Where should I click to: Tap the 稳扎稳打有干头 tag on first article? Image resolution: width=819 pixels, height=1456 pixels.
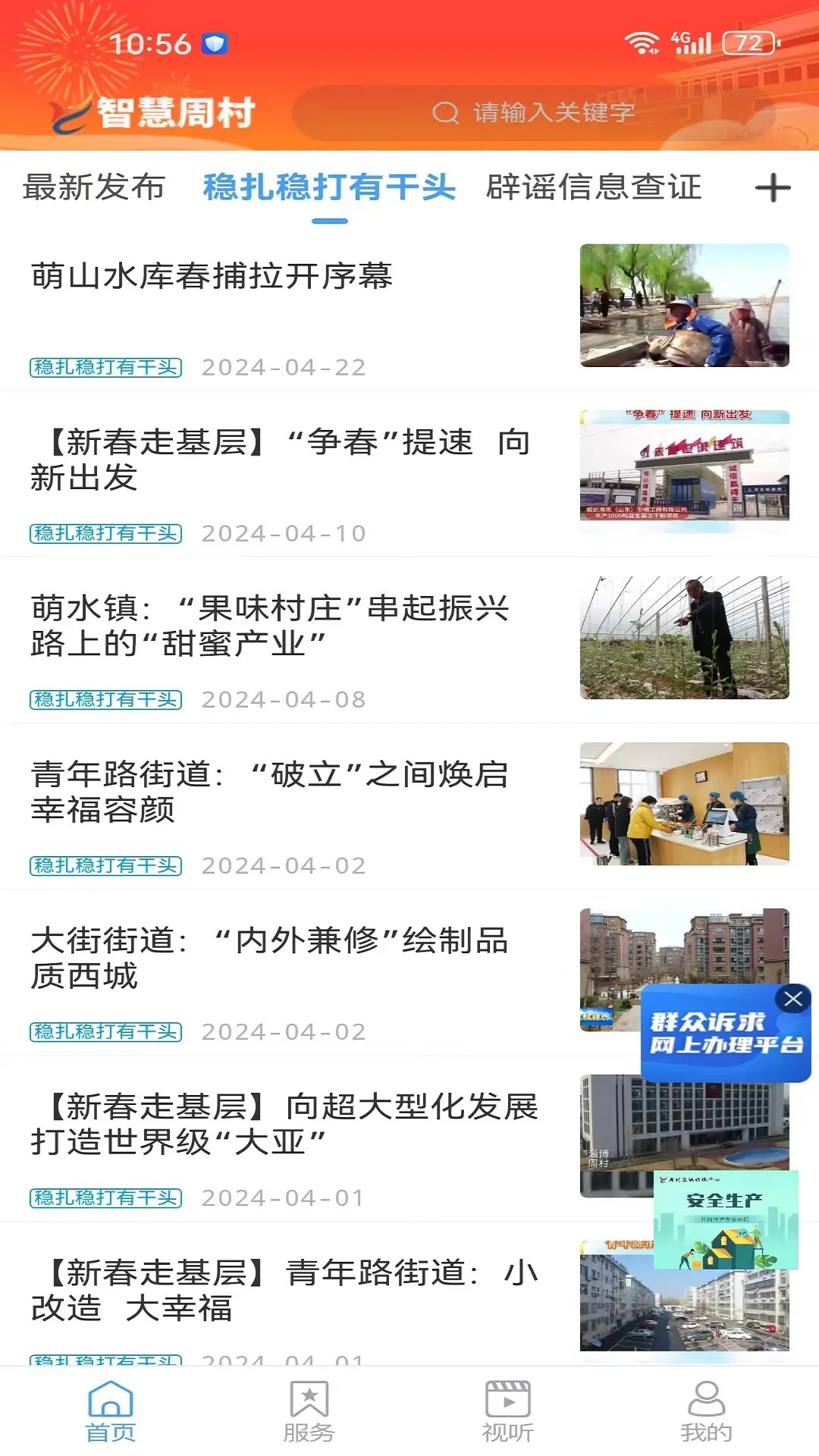(x=105, y=367)
